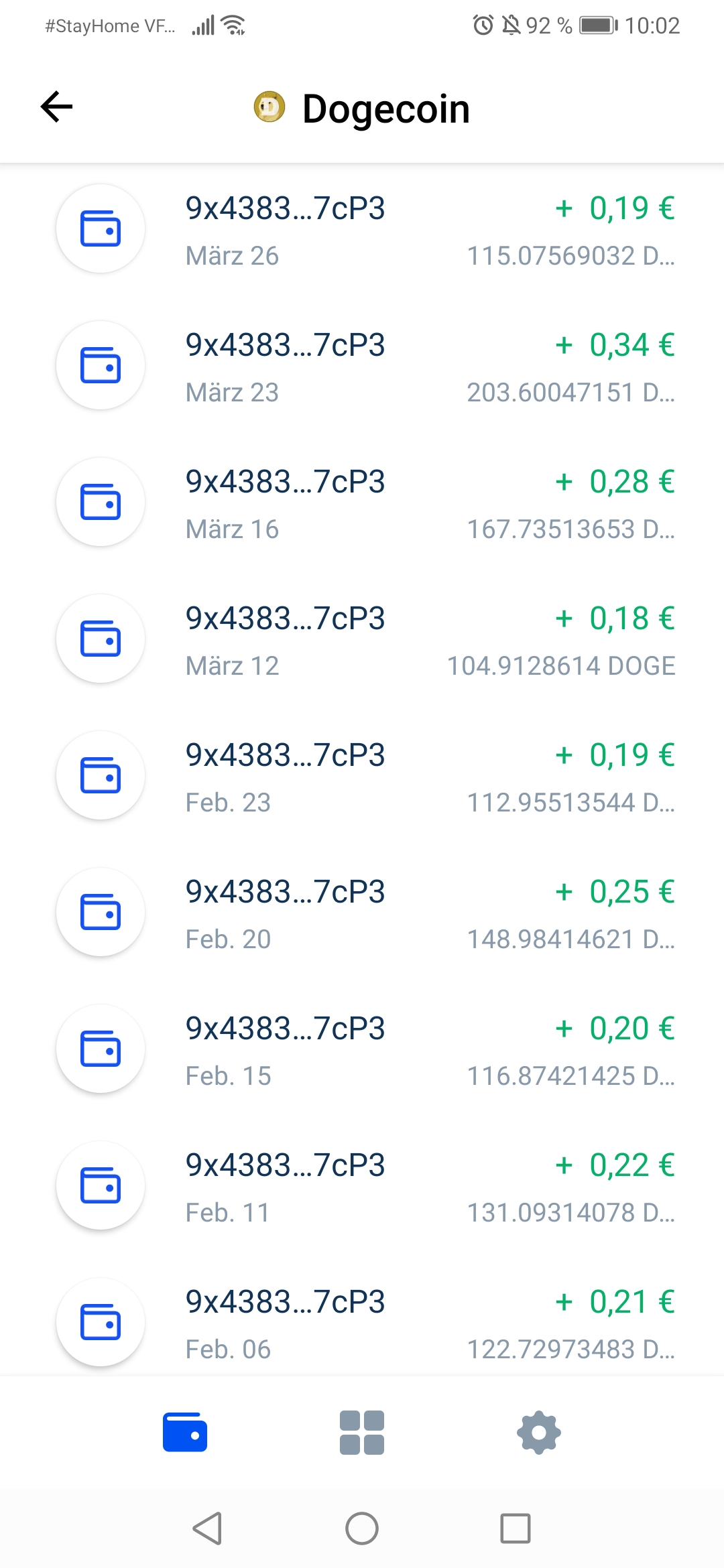Viewport: 724px width, 1568px height.
Task: Go back using the top arrow
Action: [56, 107]
